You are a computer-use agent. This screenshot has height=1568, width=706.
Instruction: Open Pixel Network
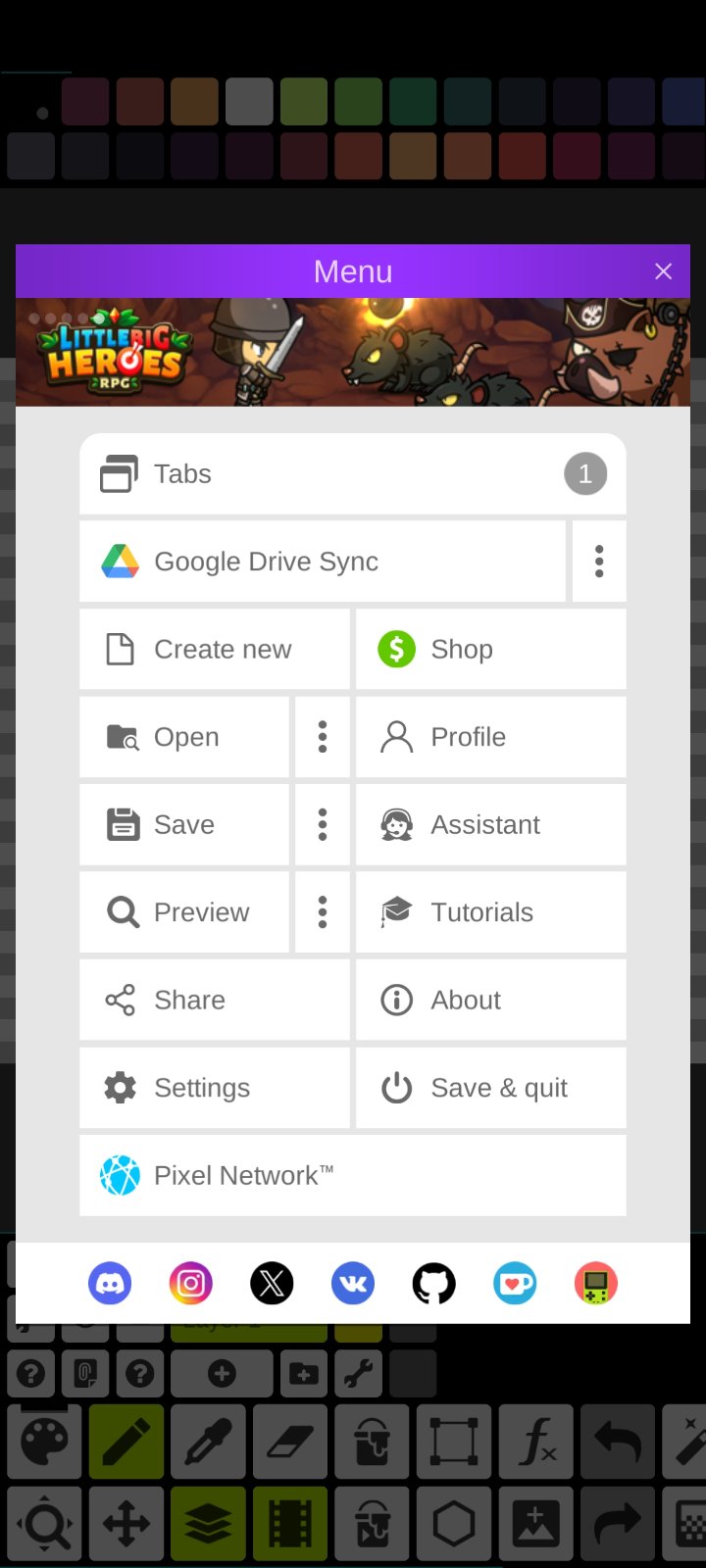pyautogui.click(x=353, y=1175)
